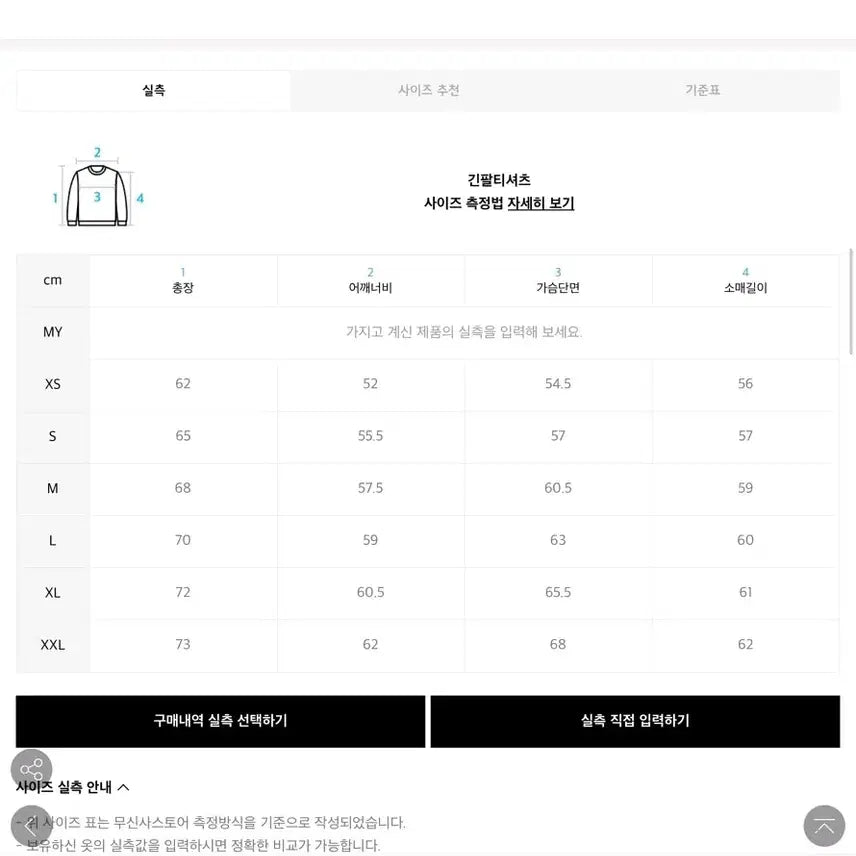856x856 pixels.
Task: Open the 자세히 보기 size guide link
Action: coord(540,203)
